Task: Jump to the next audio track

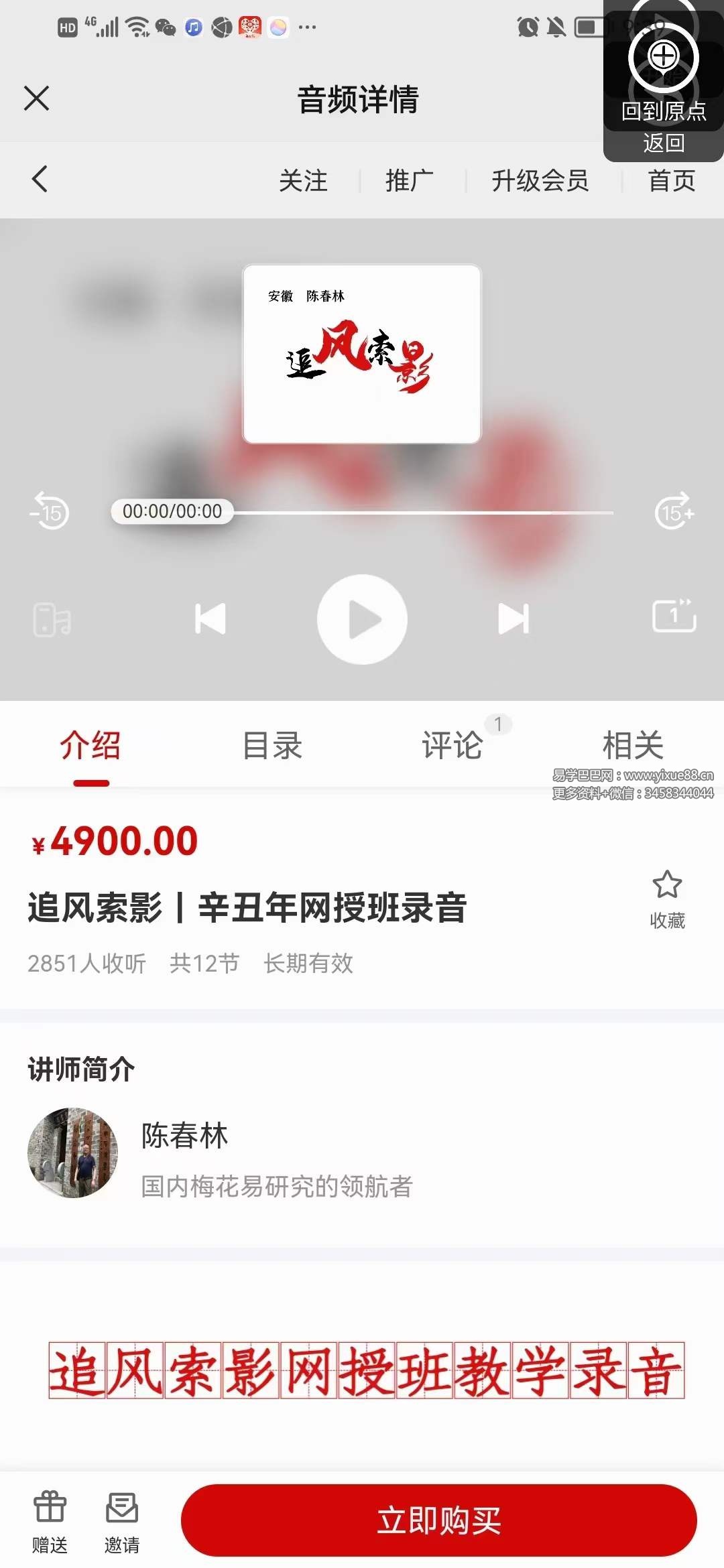Action: pos(512,620)
